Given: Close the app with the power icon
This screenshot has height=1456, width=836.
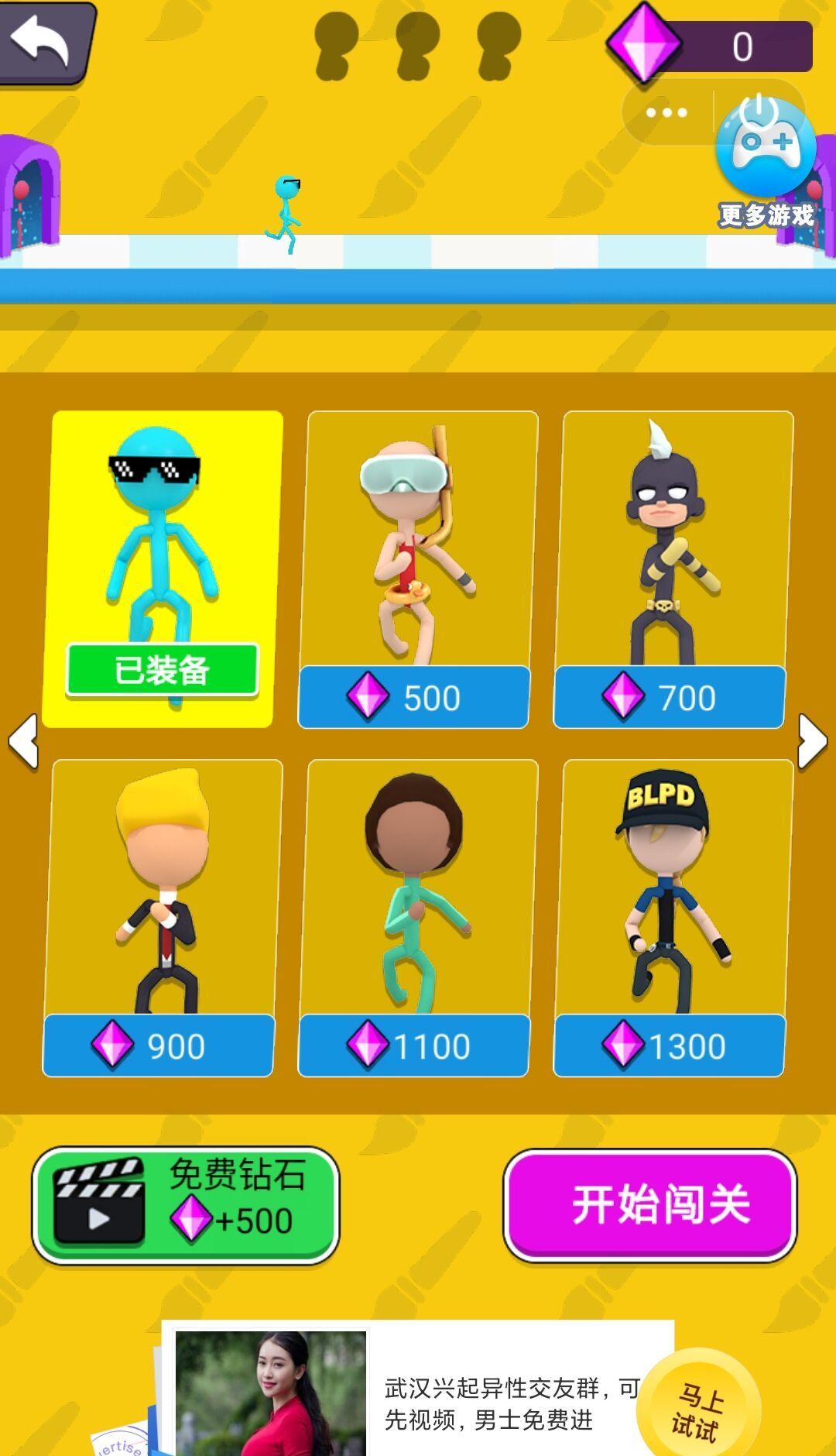Looking at the screenshot, I should pyautogui.click(x=759, y=111).
